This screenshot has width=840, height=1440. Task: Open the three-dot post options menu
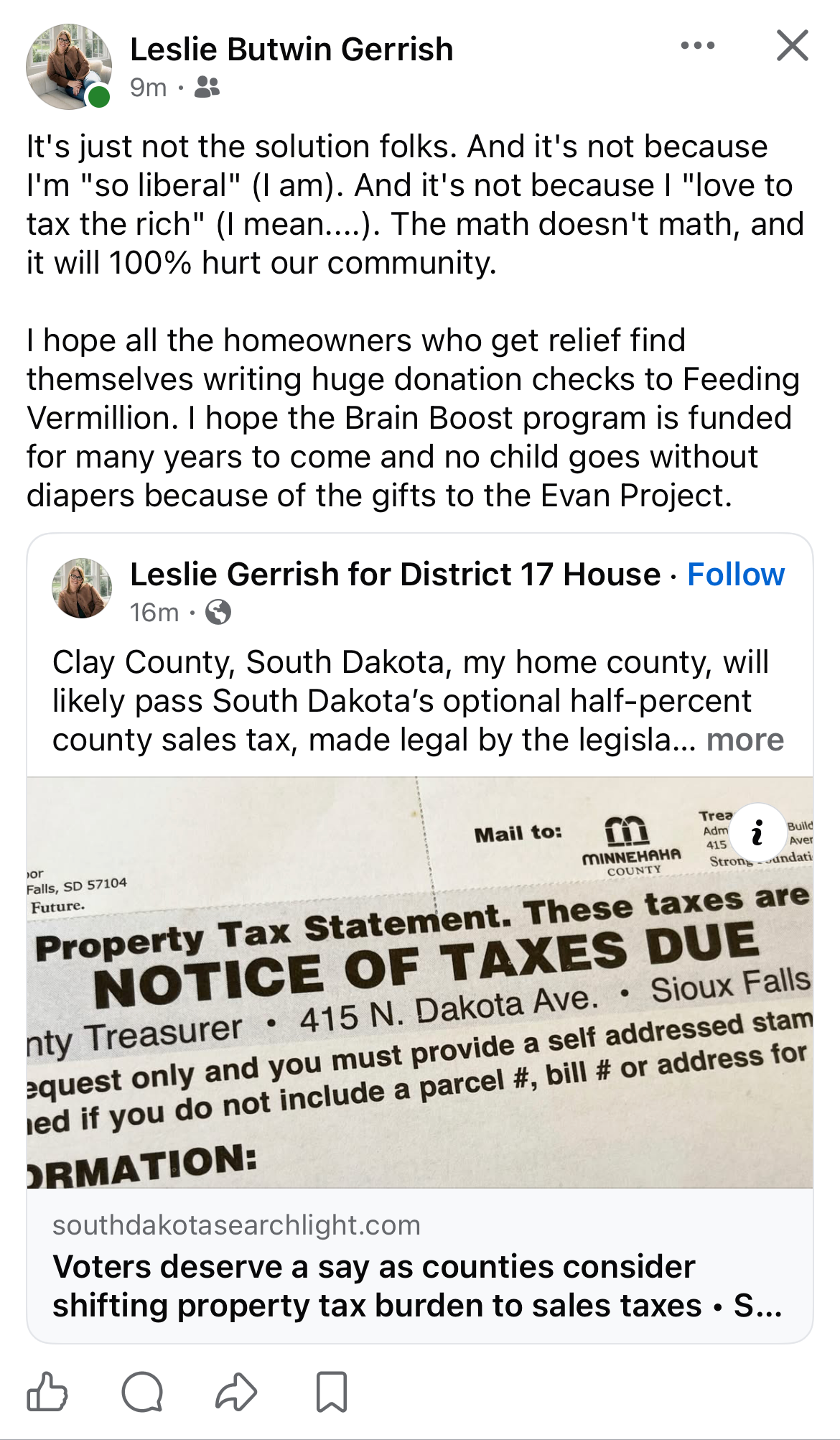coord(697,46)
